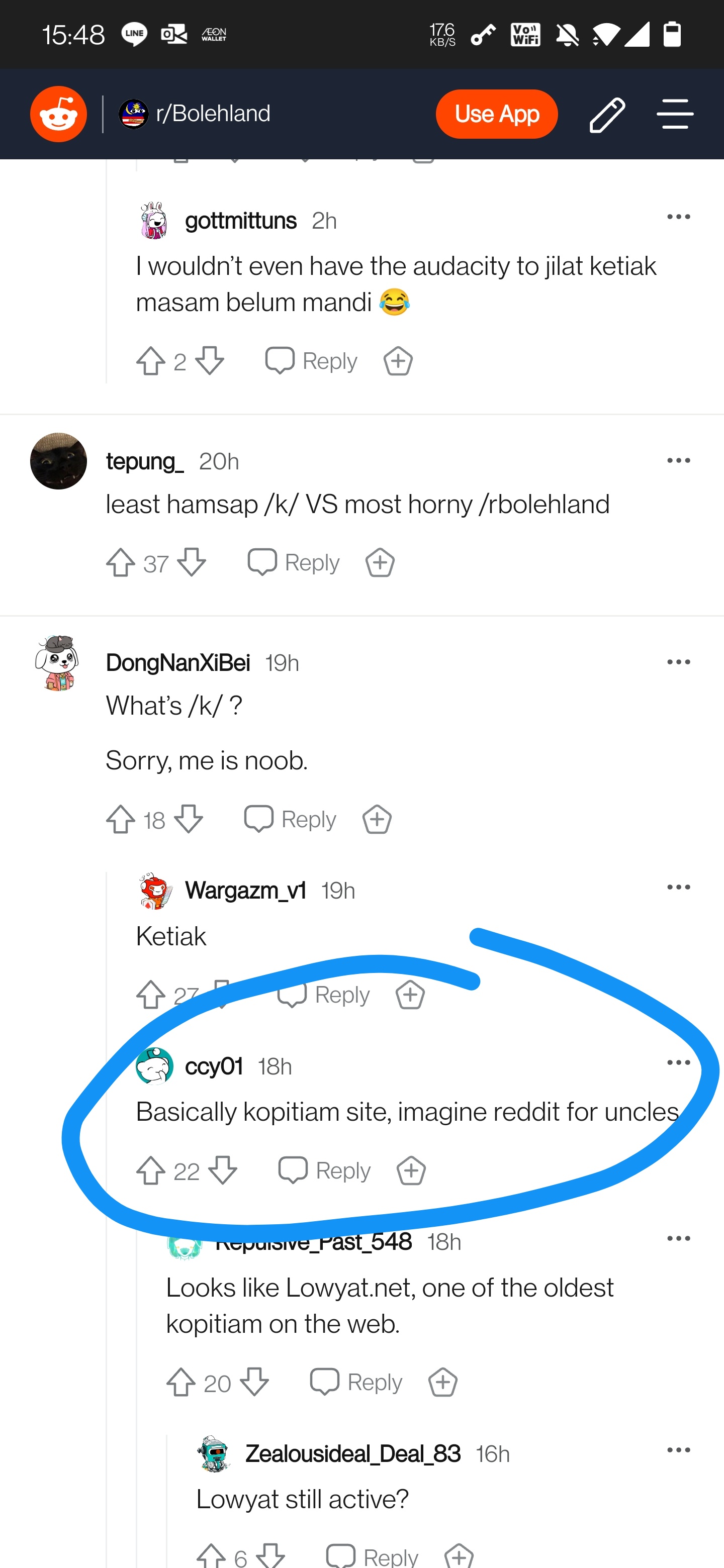Open the hamburger menu
Viewport: 724px width, 1568px height.
[x=675, y=114]
